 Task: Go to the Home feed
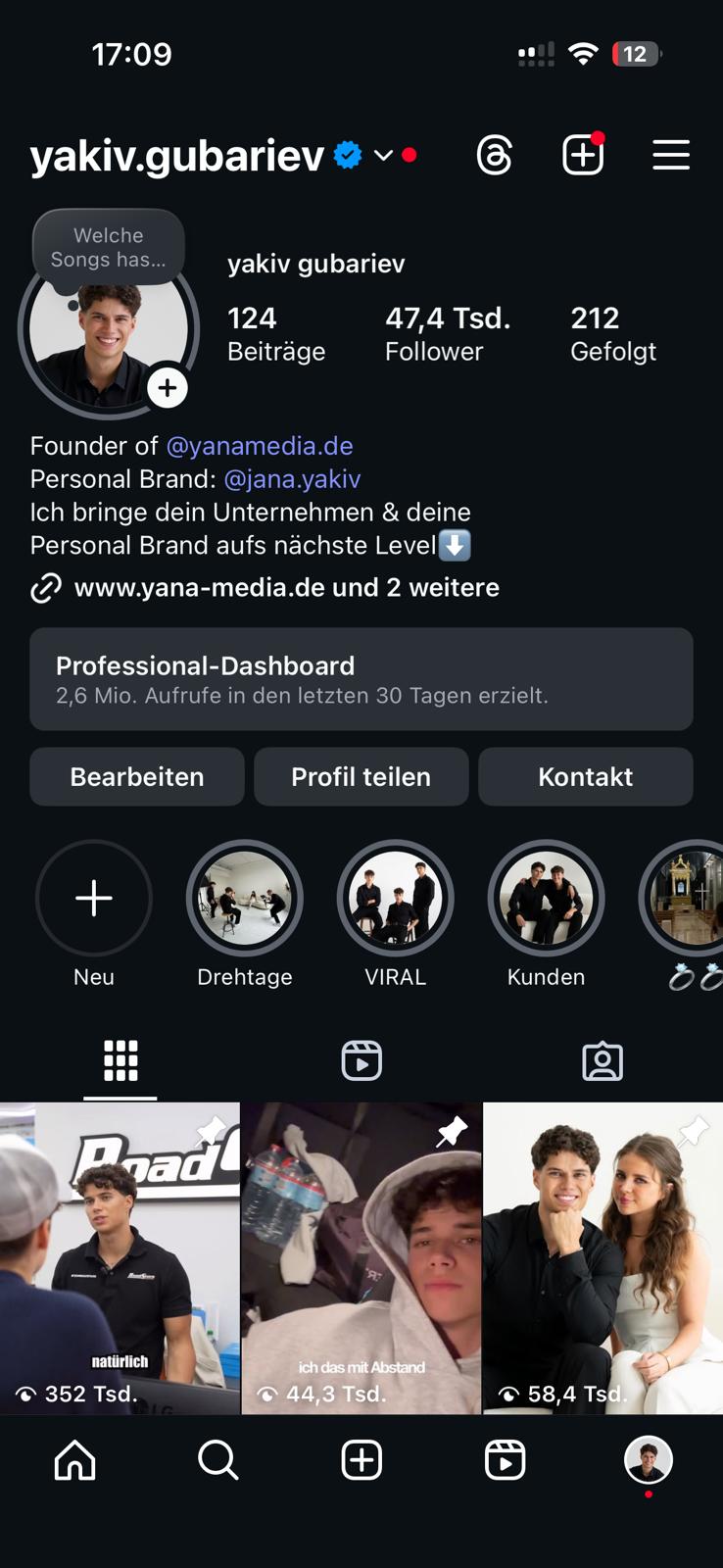point(75,1460)
